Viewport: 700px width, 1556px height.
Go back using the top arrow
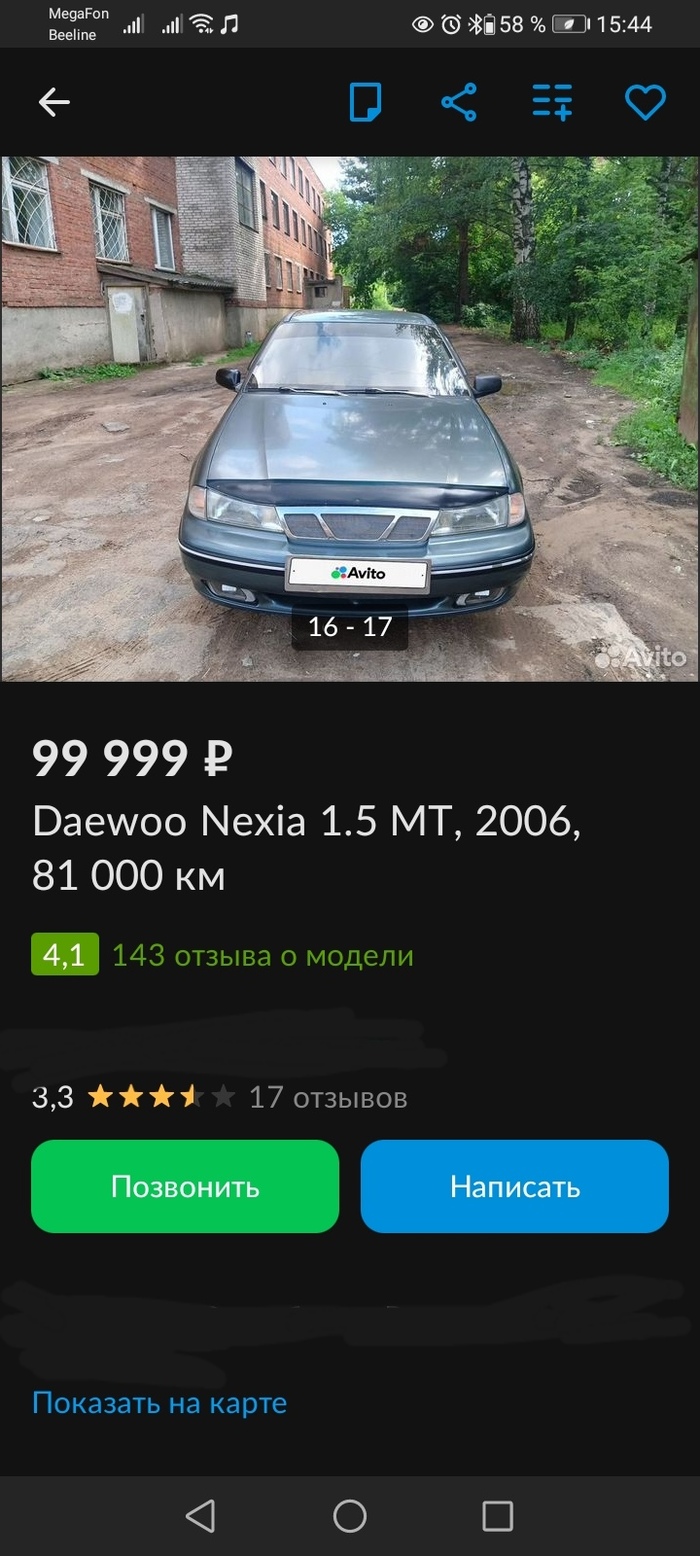(54, 102)
